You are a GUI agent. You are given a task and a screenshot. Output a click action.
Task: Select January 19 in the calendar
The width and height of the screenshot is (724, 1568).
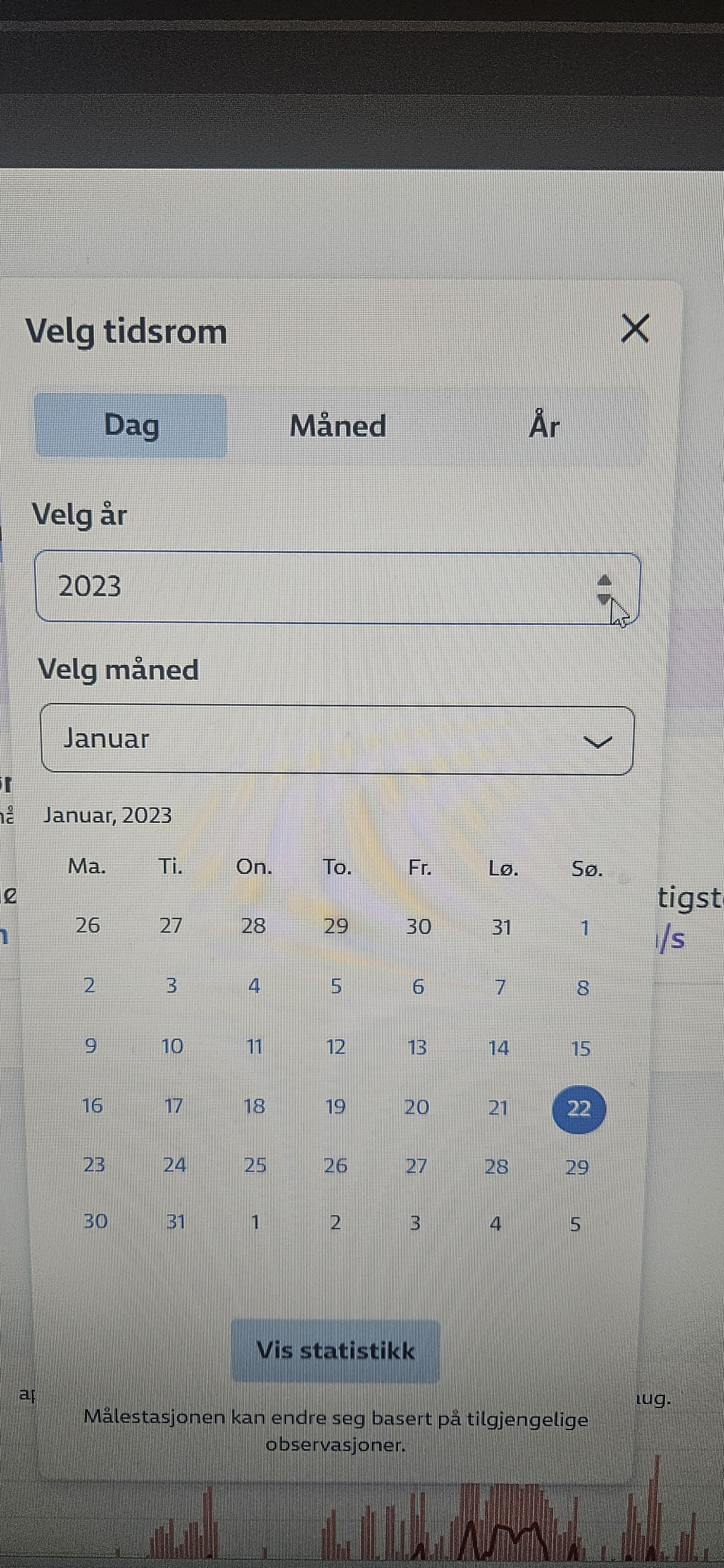(335, 1106)
